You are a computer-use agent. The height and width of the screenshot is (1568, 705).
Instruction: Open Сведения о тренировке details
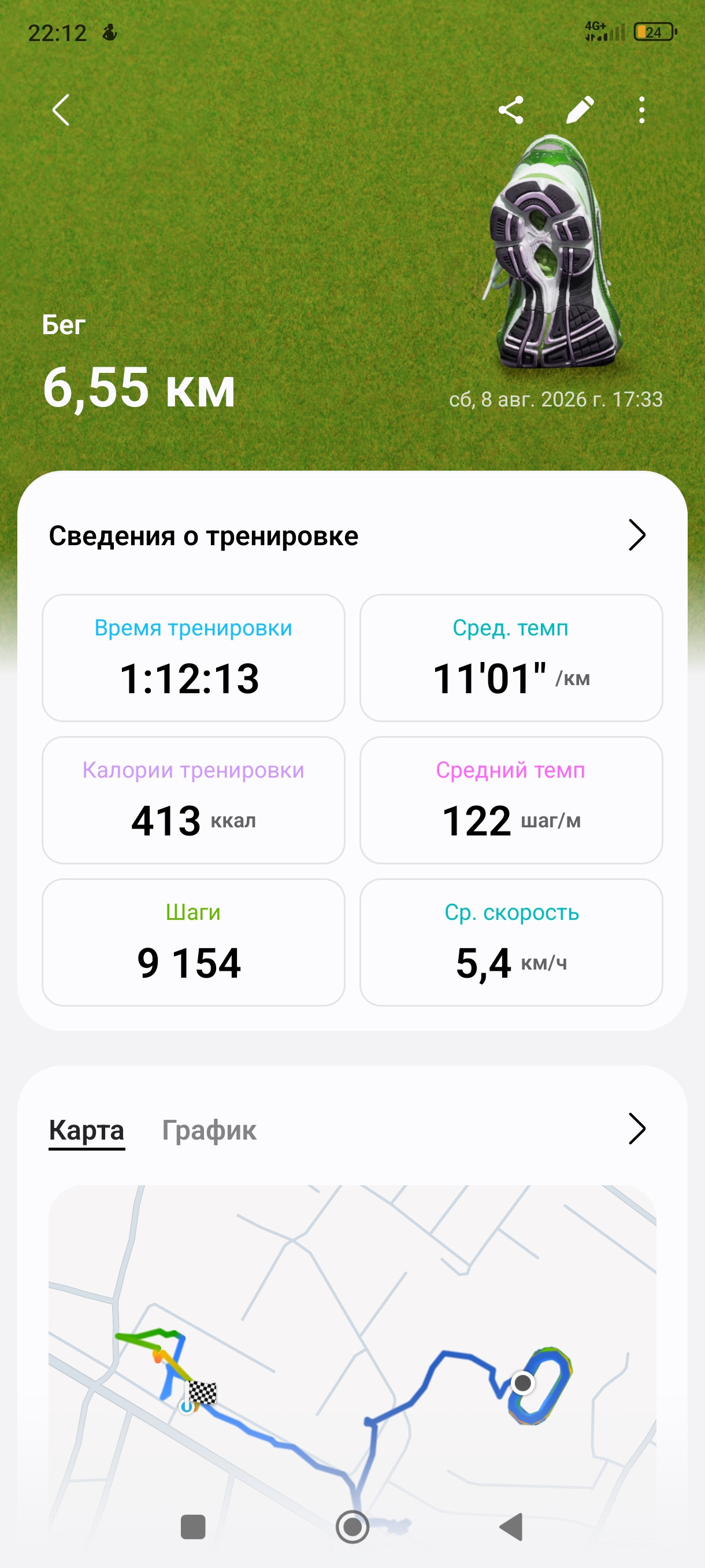coord(351,535)
